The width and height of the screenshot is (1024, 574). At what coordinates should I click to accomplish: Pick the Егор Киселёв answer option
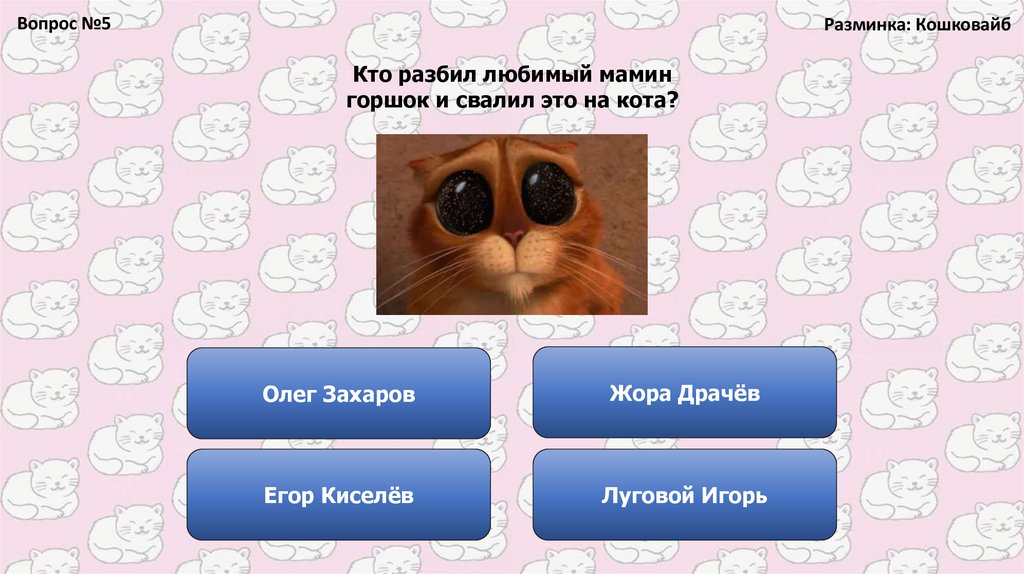point(338,495)
